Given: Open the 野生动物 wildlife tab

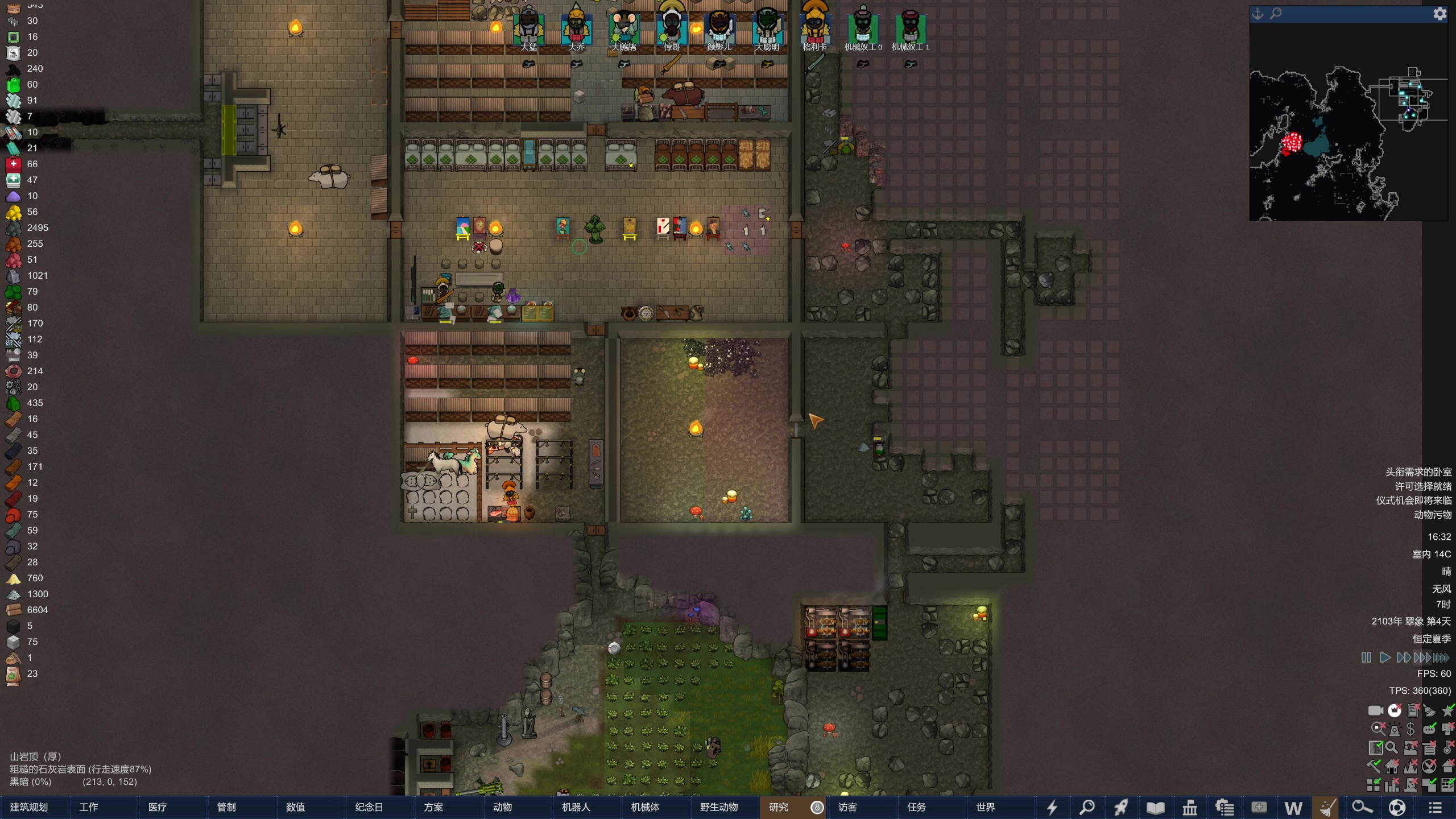Looking at the screenshot, I should pos(719,807).
